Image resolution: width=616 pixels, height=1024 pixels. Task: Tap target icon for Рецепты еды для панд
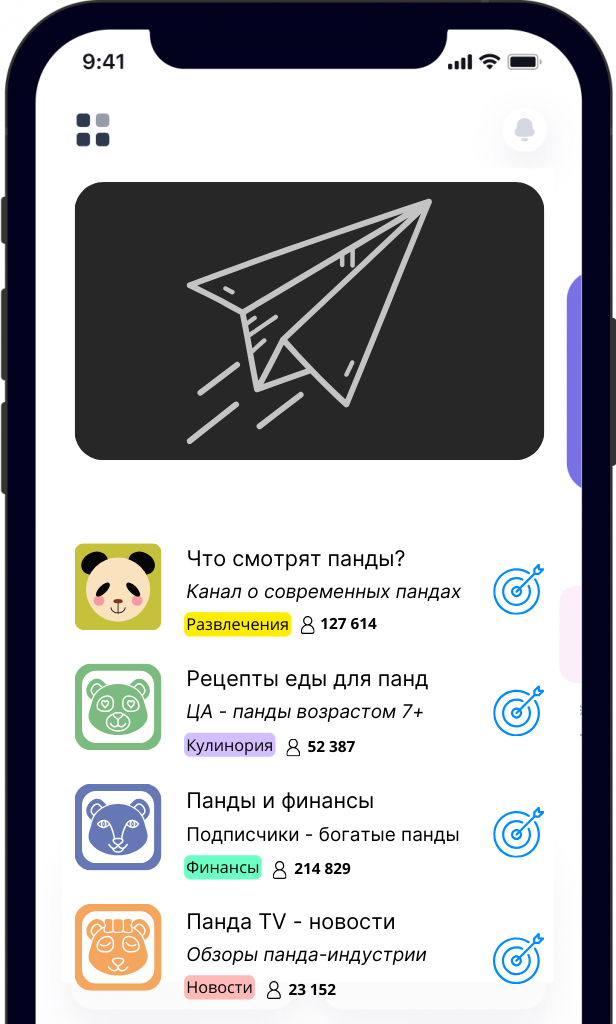pyautogui.click(x=518, y=710)
